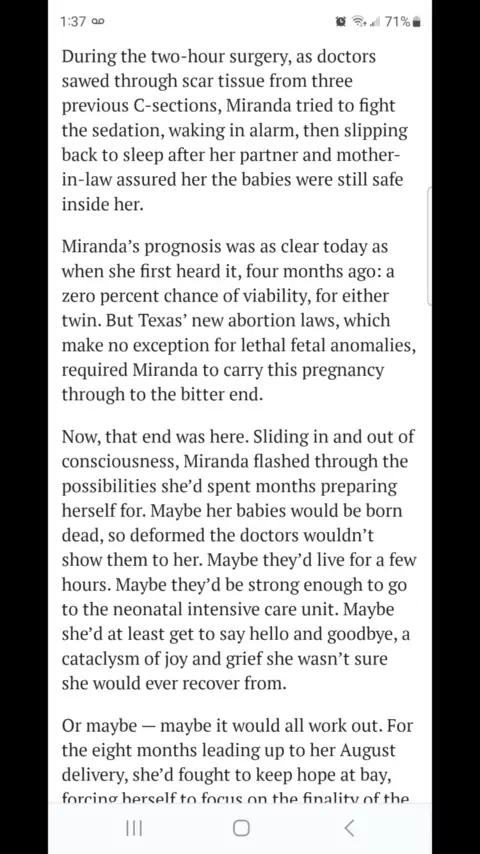The height and width of the screenshot is (854, 480).
Task: Tap the home button in navigation bar
Action: [x=241, y=828]
